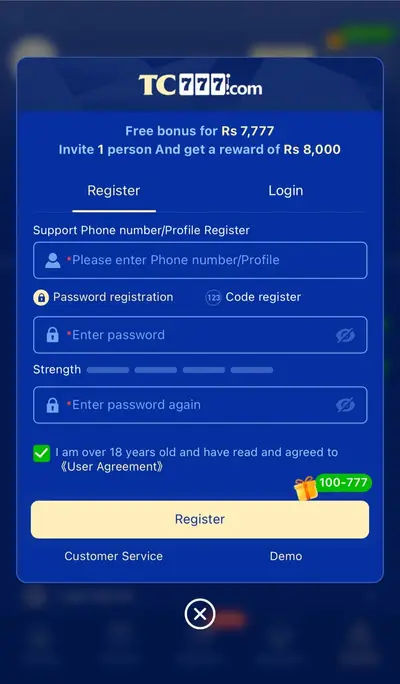The image size is (400, 684).
Task: Close the registration dialog
Action: [x=200, y=614]
